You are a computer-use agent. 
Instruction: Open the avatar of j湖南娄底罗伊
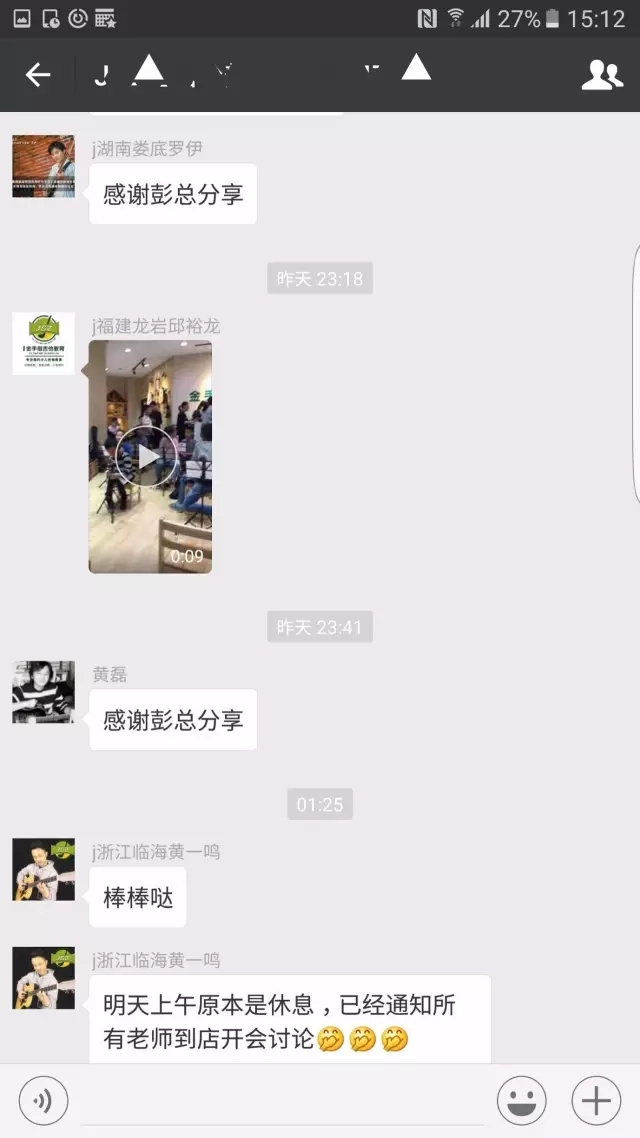pyautogui.click(x=43, y=166)
